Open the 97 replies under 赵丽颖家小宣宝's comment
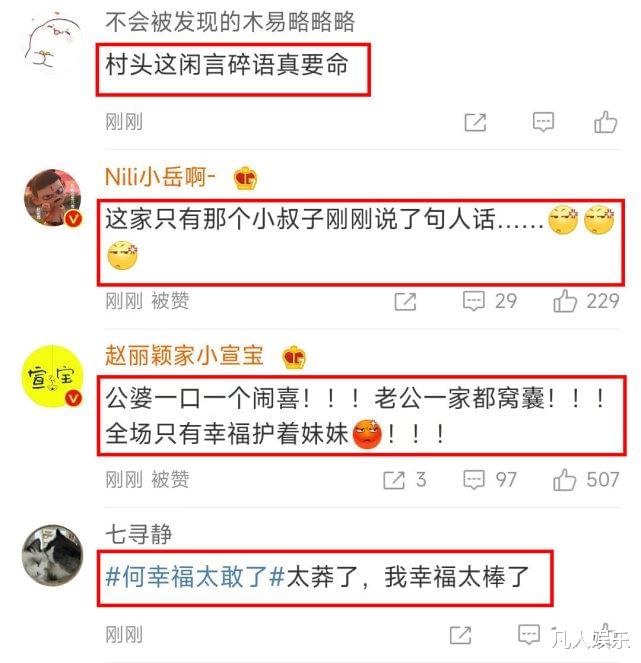 point(474,479)
